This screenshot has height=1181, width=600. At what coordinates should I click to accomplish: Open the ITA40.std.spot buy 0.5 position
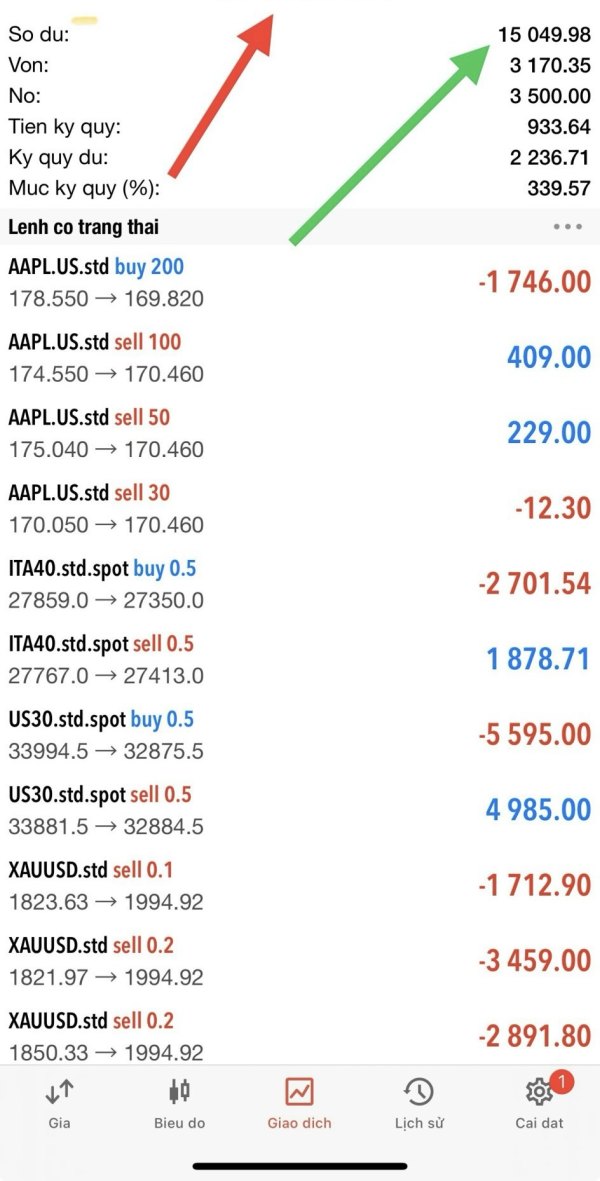[x=300, y=584]
